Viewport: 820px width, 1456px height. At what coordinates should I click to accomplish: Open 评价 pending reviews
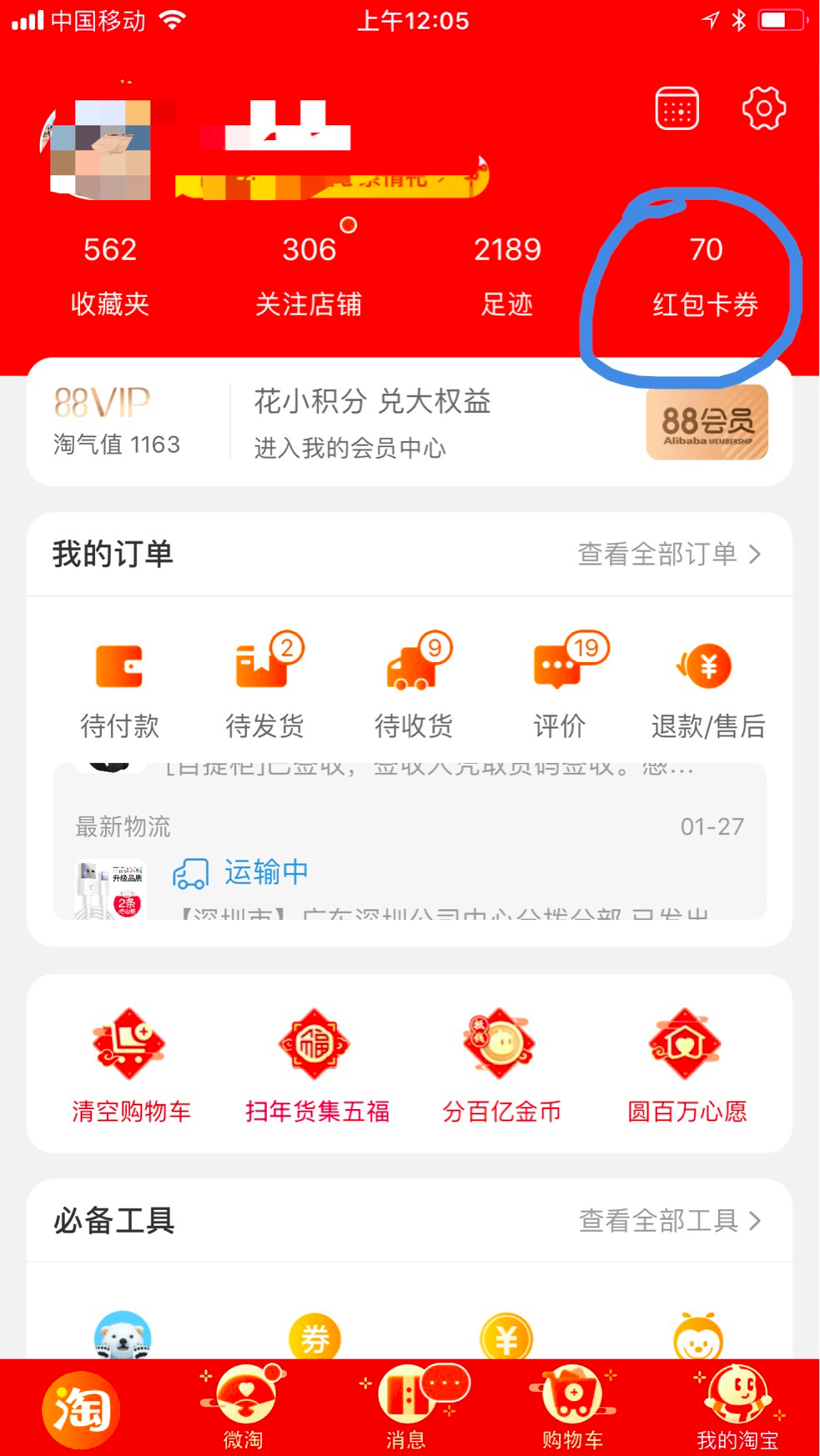coord(560,690)
